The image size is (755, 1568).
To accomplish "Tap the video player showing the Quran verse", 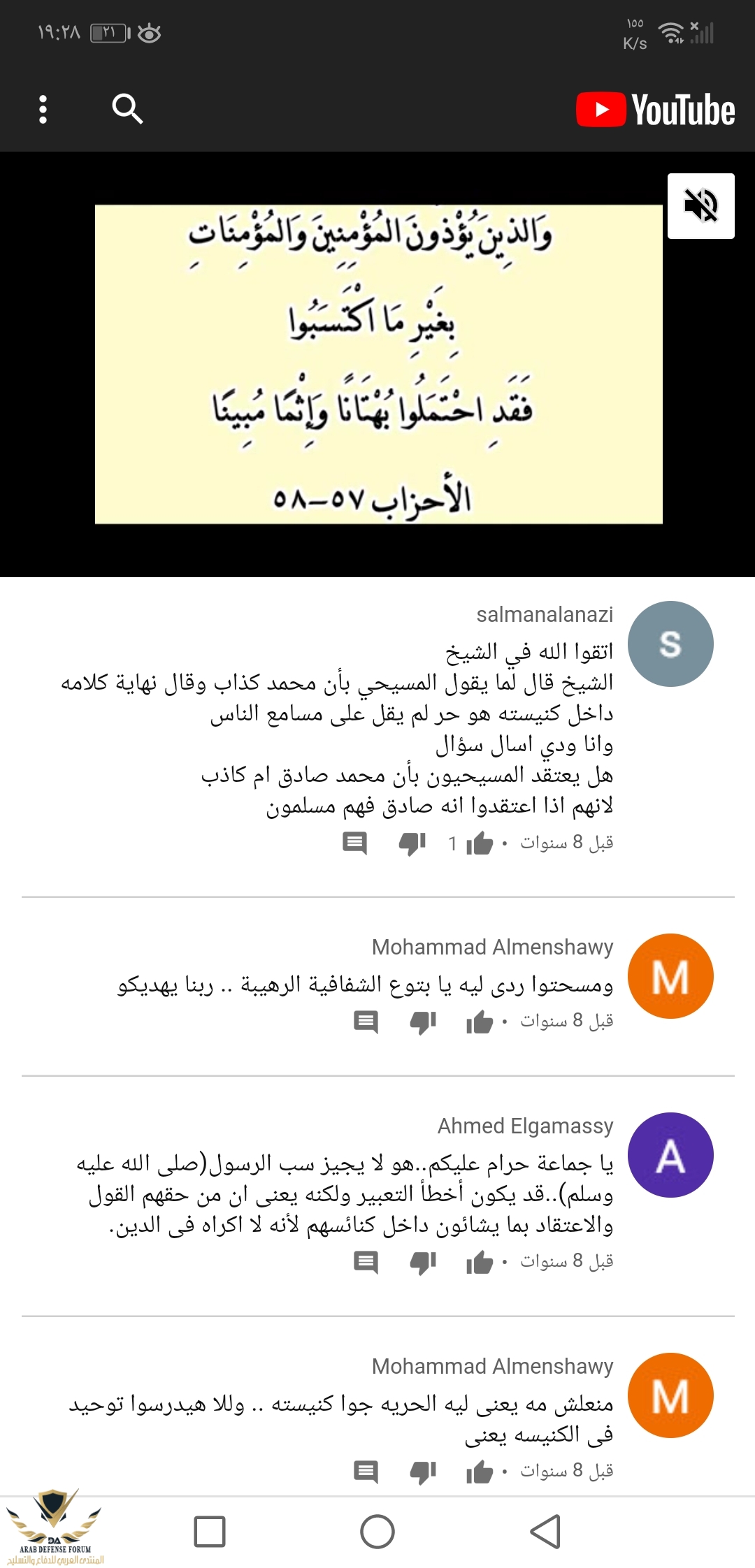I will [378, 364].
